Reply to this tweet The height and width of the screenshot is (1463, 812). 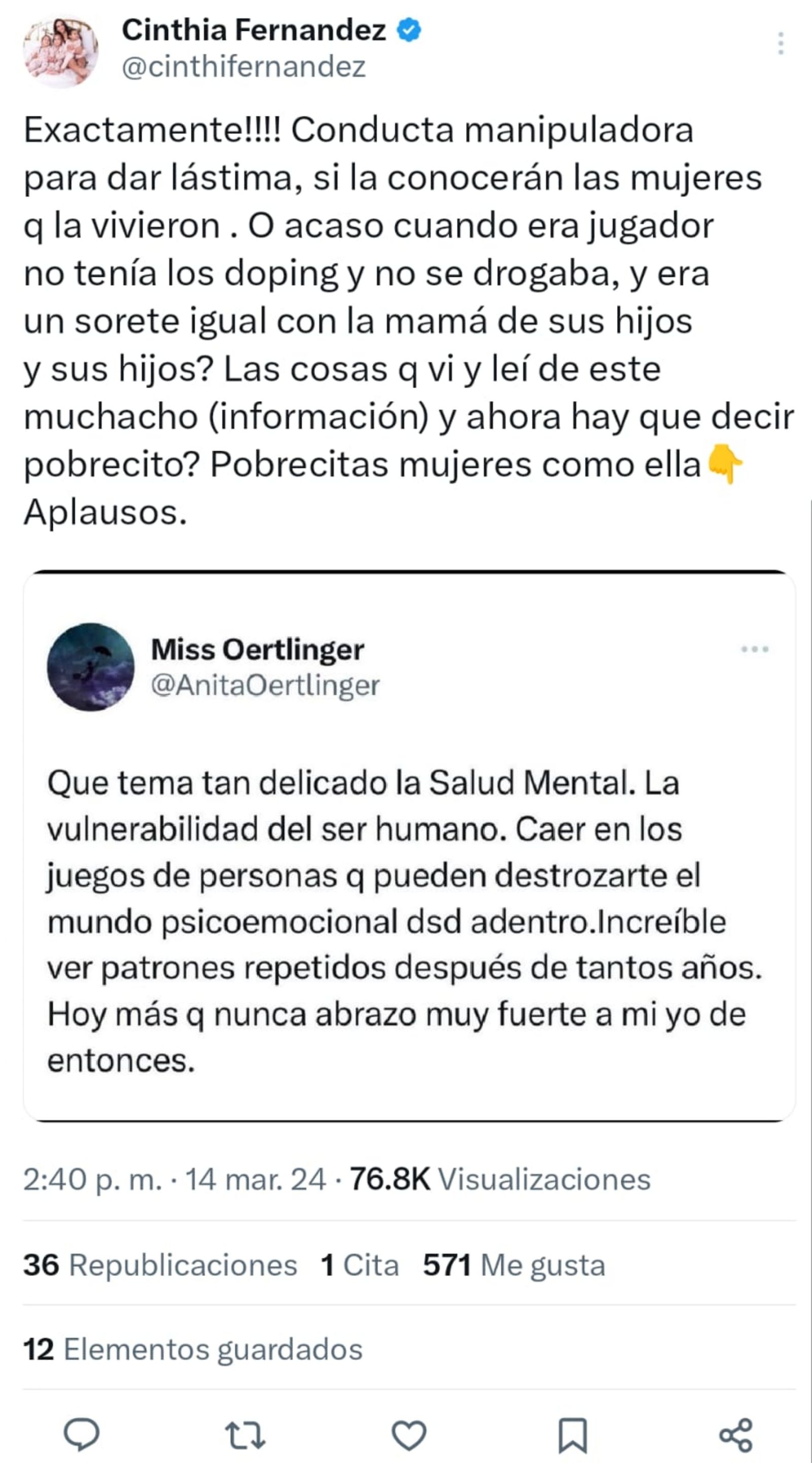click(82, 1434)
